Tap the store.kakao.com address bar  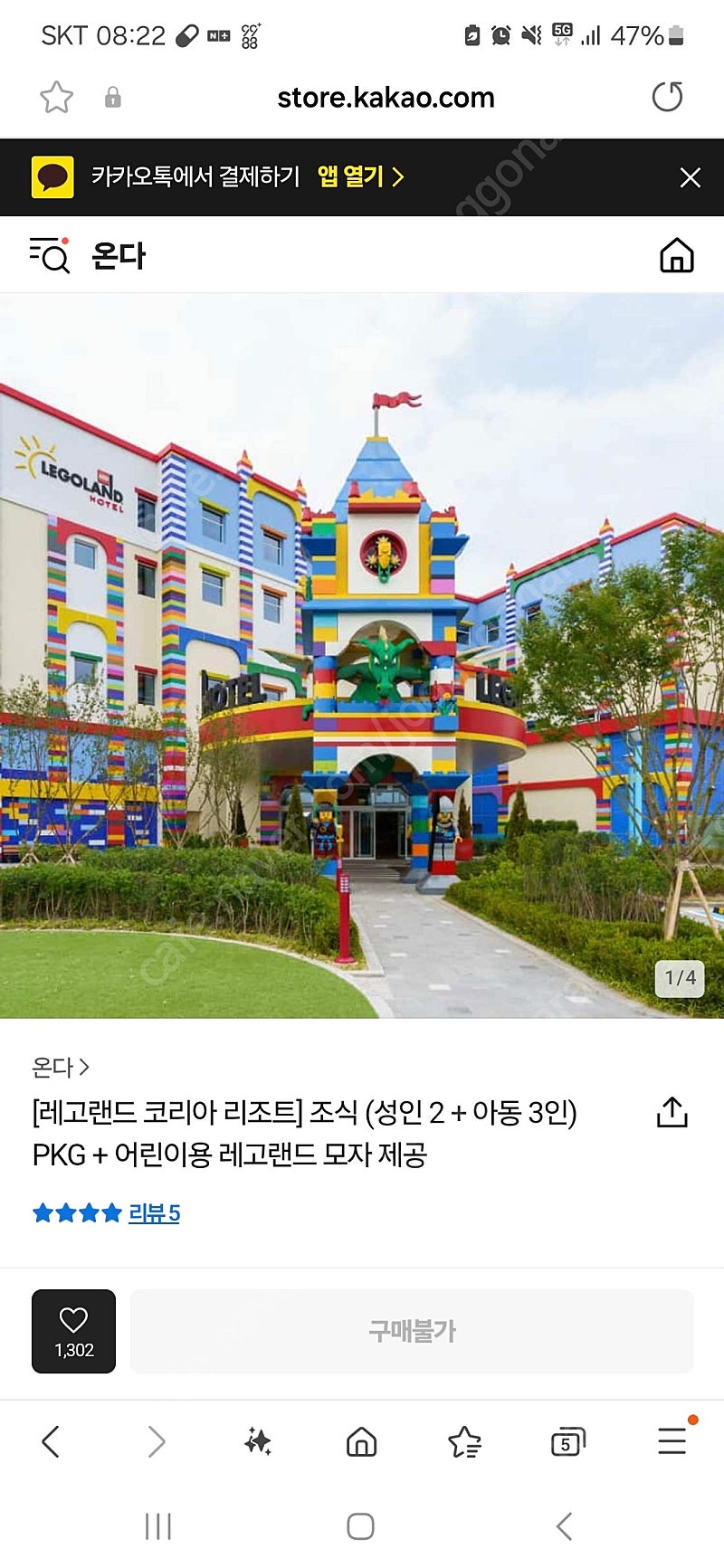(386, 98)
